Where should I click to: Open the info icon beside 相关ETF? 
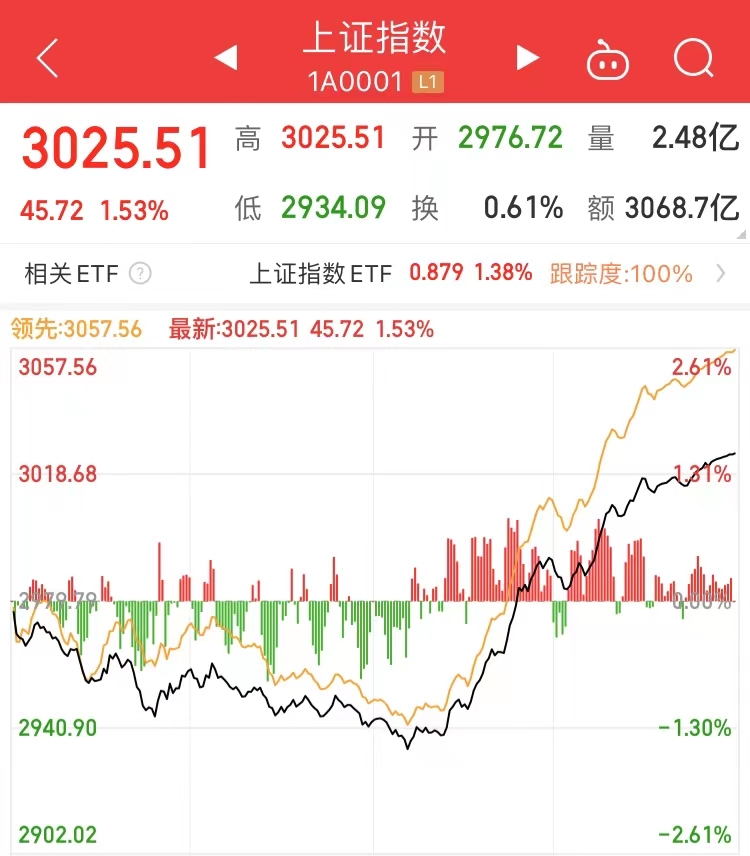click(x=140, y=273)
